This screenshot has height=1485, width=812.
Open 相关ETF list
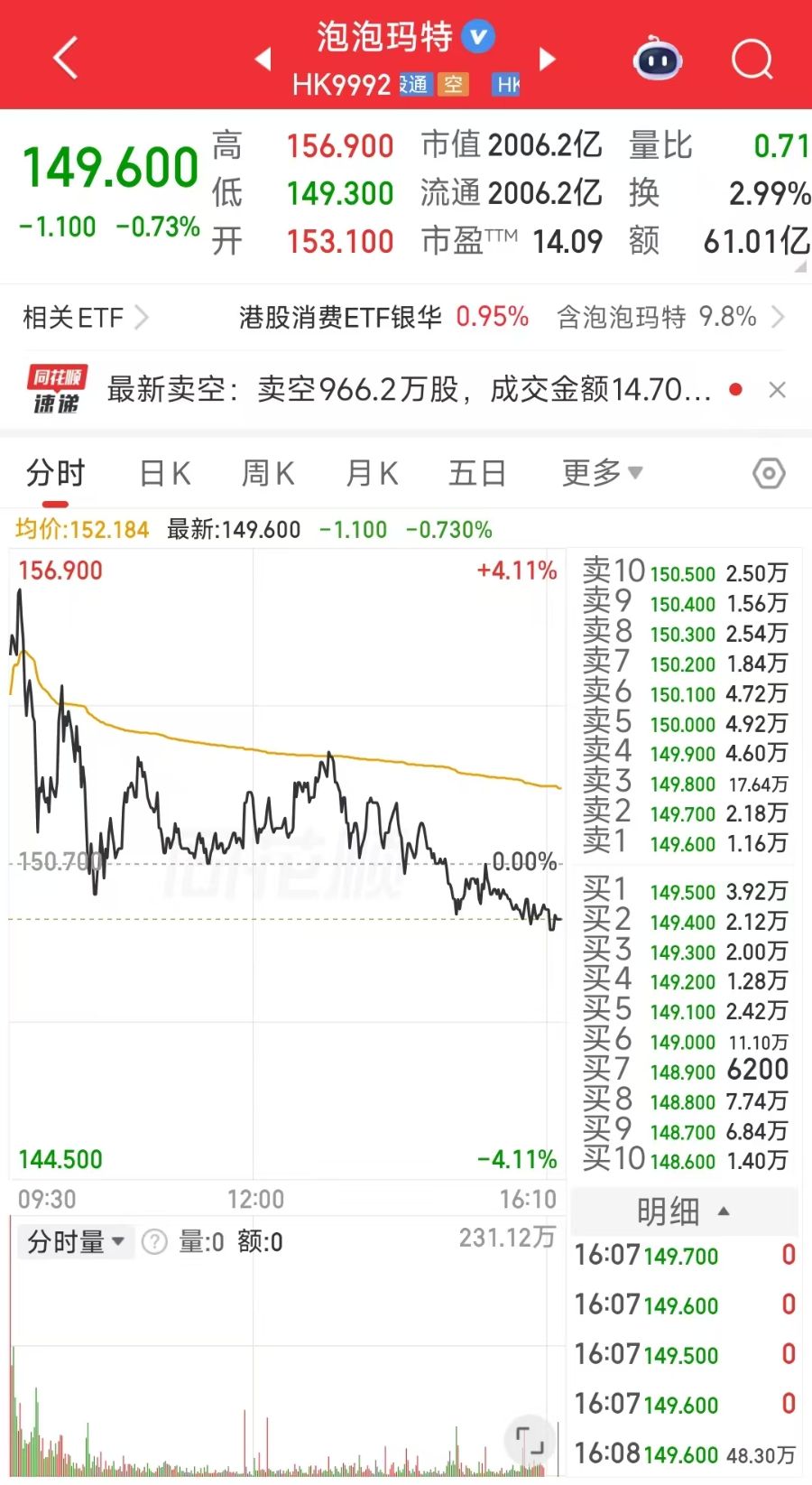(85, 317)
